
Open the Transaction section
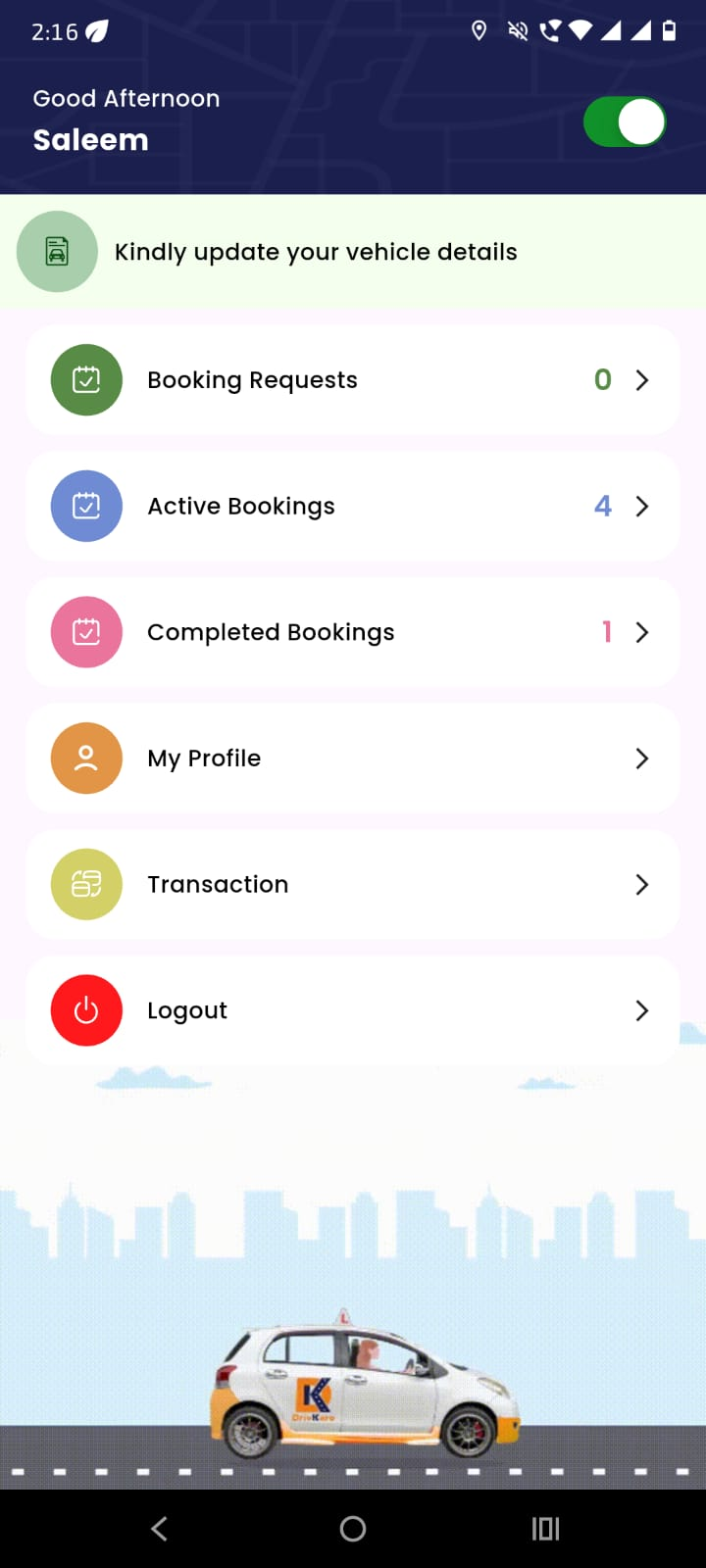(x=352, y=885)
